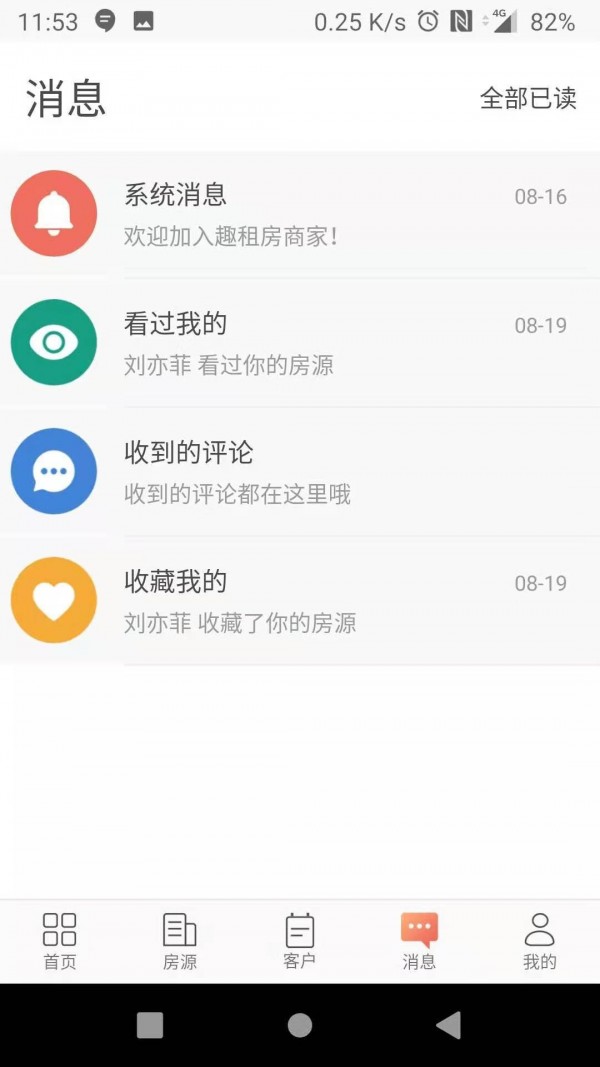Viewport: 600px width, 1067px height.
Task: Switch to the 首页 home tab
Action: point(60,941)
